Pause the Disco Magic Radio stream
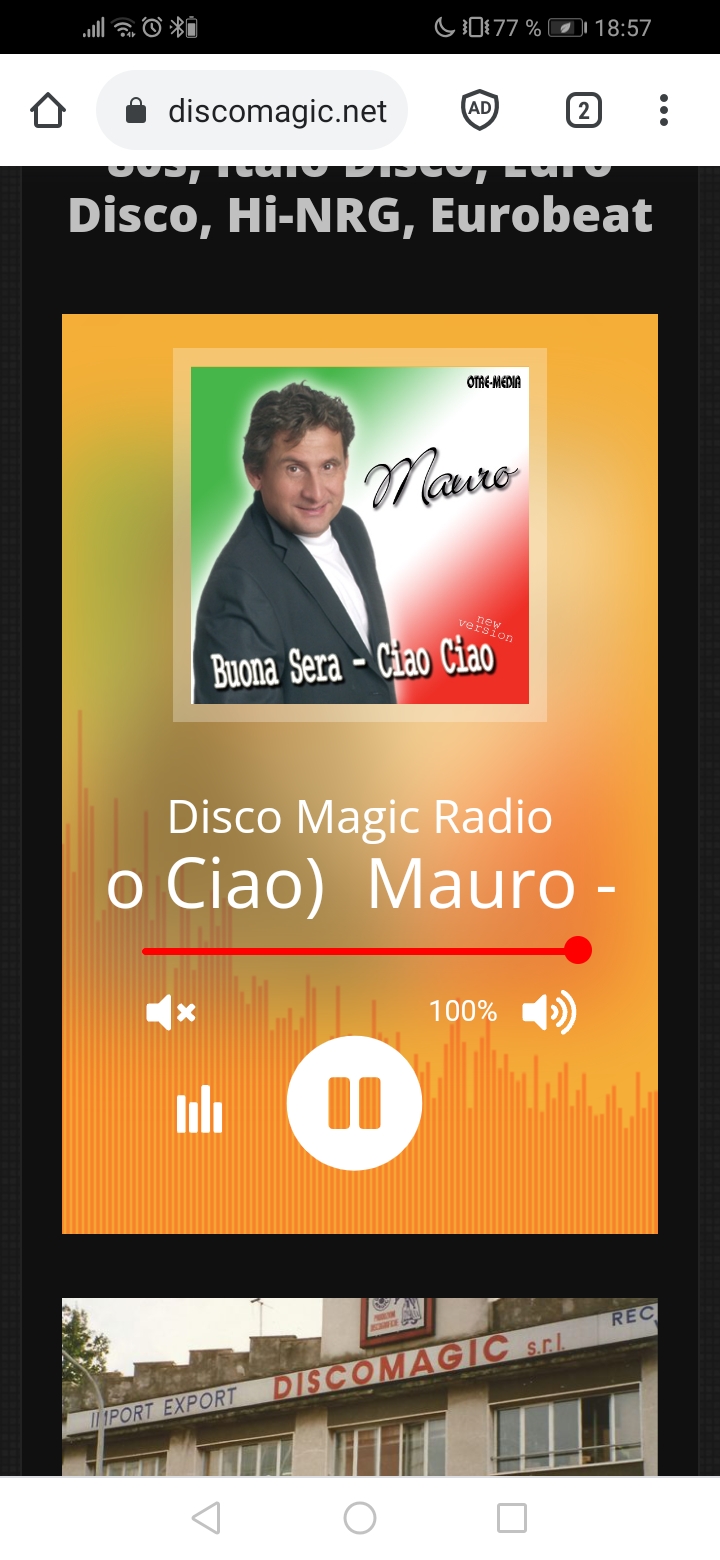This screenshot has width=720, height=1560. coord(354,1103)
